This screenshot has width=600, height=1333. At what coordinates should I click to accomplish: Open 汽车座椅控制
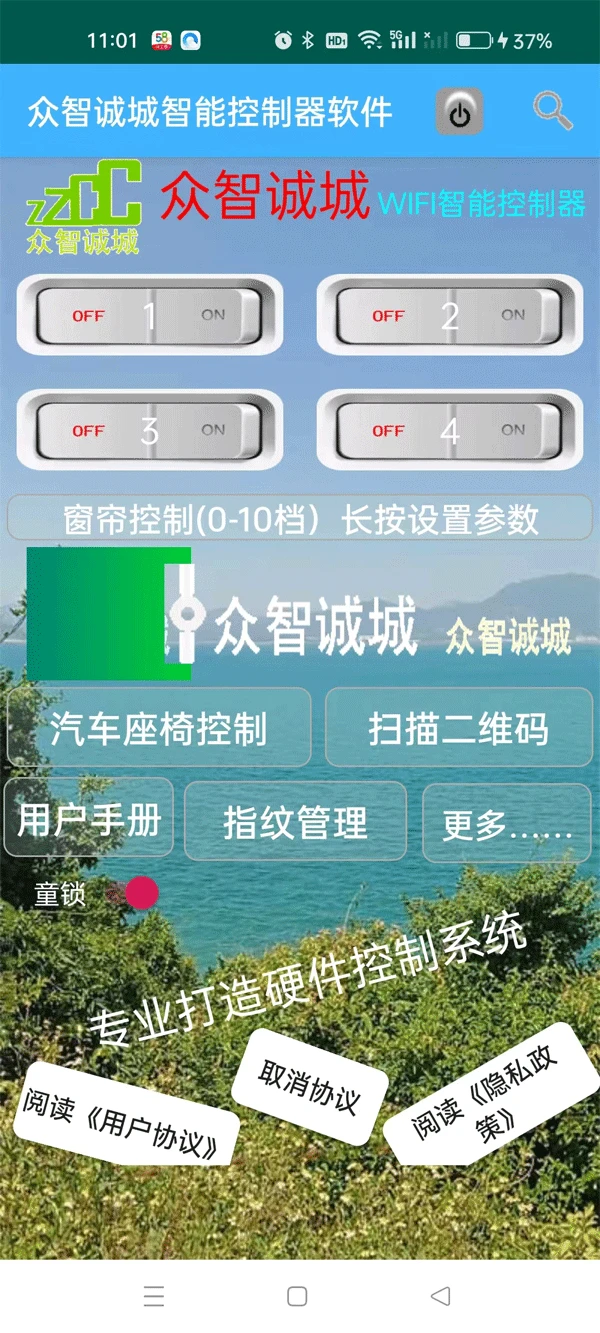tap(159, 728)
